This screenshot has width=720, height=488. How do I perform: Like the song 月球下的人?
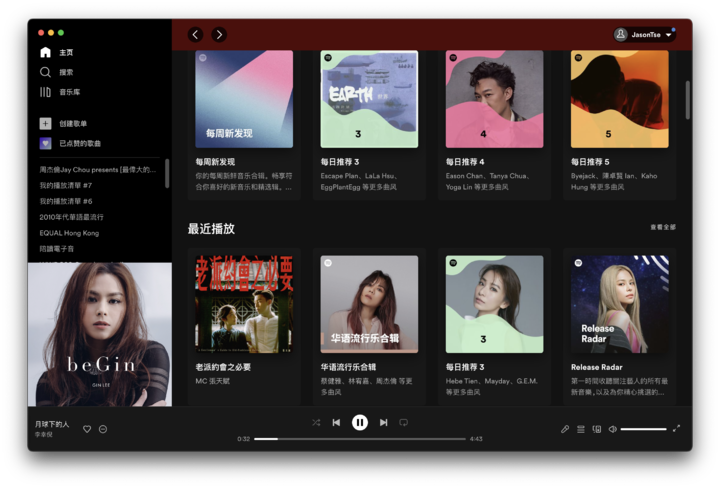(x=87, y=429)
